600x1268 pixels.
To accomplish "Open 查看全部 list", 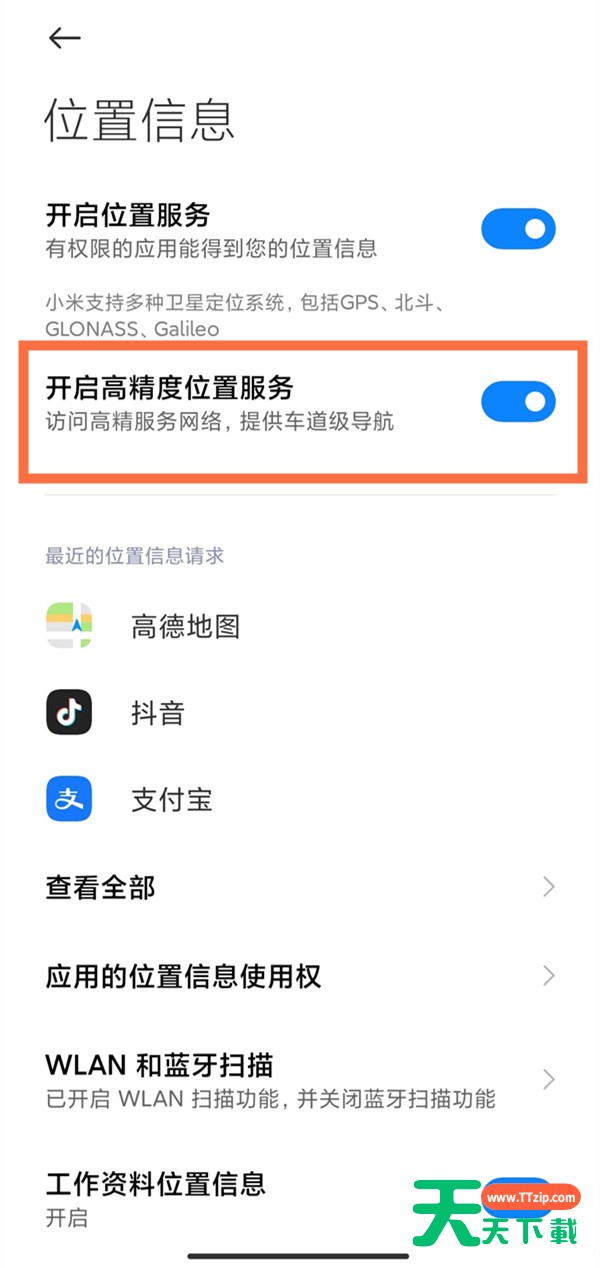I will point(300,887).
